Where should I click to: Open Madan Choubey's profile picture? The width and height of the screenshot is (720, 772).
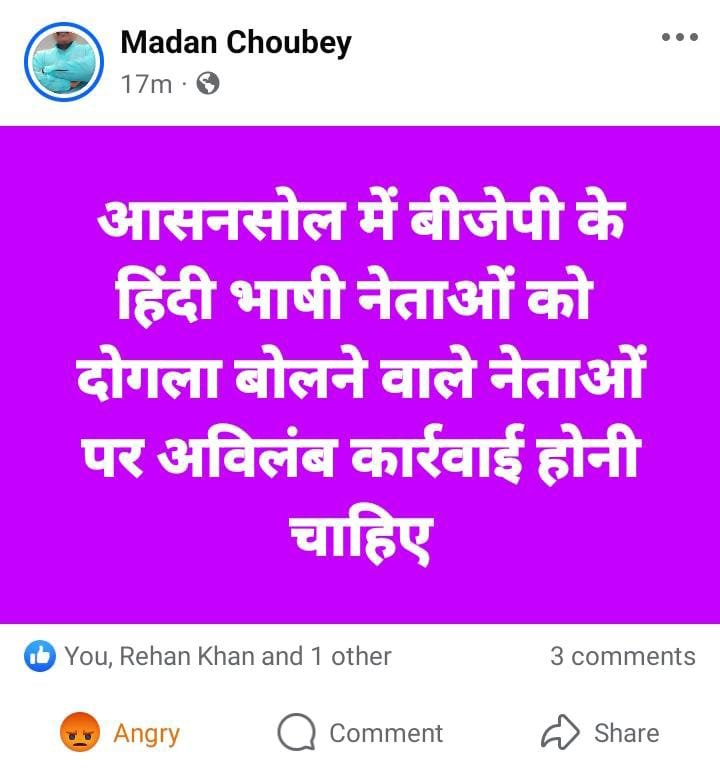(64, 62)
